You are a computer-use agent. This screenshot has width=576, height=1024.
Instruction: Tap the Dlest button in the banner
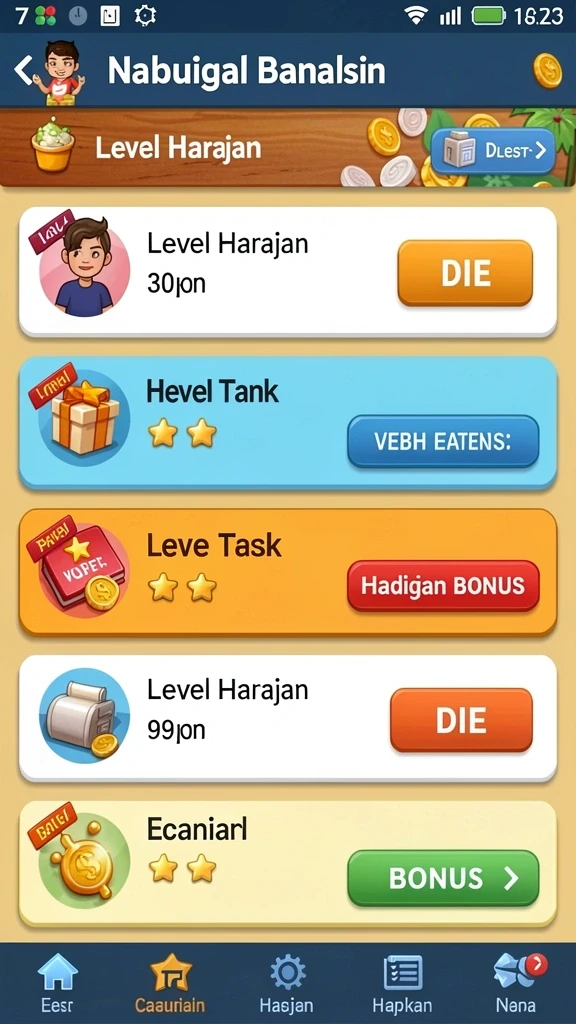(x=493, y=151)
